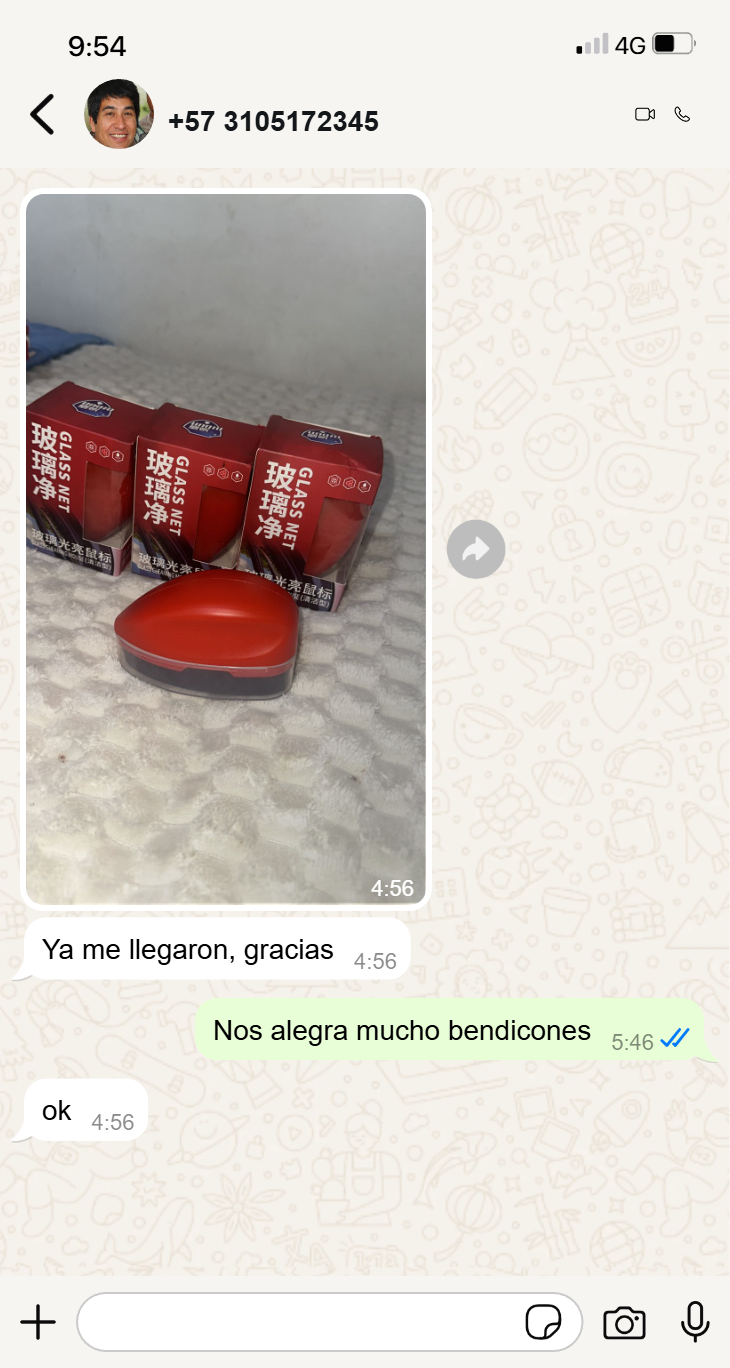Open the camera to take a photo
The width and height of the screenshot is (730, 1368).
[625, 1322]
